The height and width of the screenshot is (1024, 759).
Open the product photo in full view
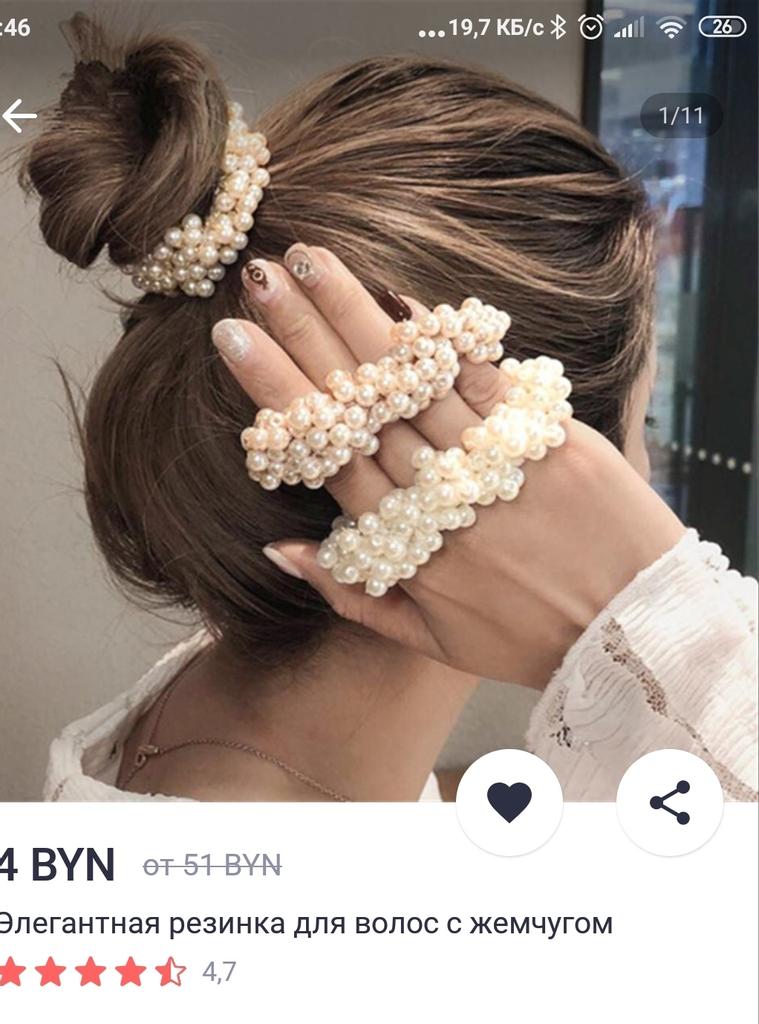380,420
